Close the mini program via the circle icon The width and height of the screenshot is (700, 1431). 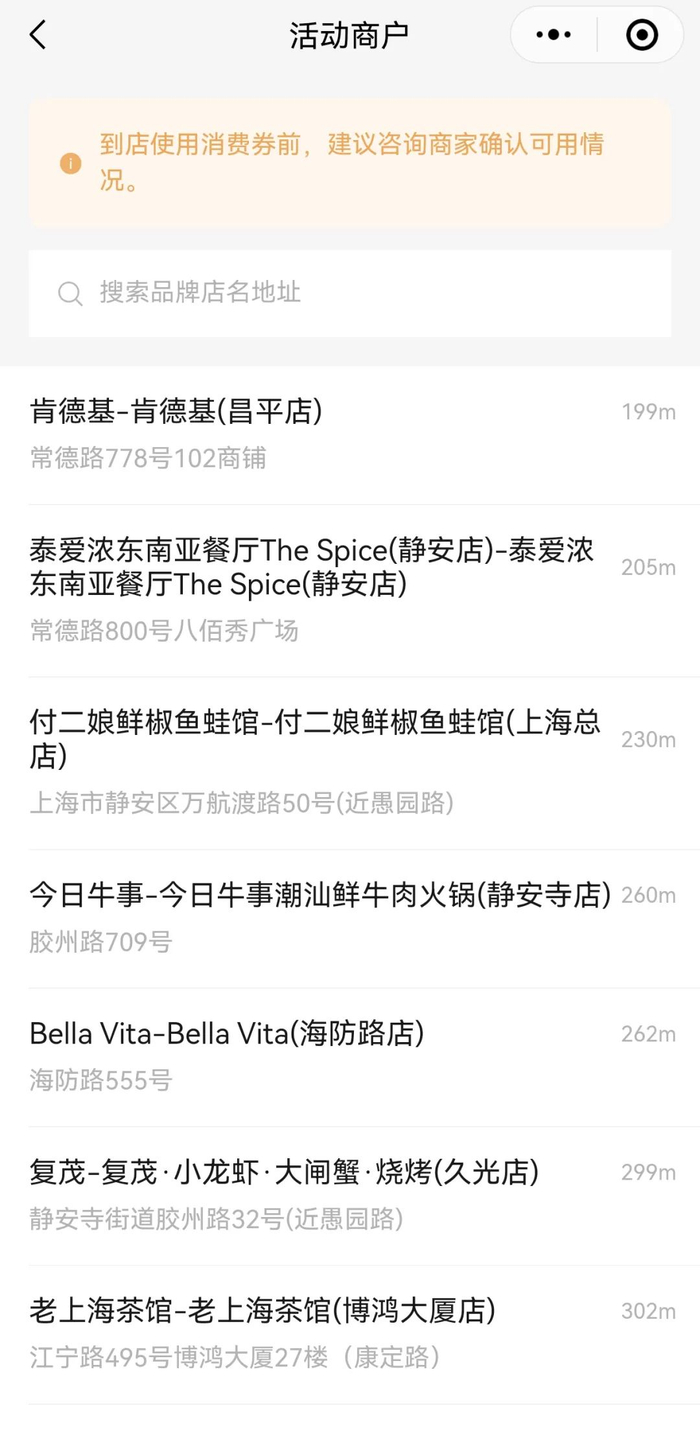point(641,36)
